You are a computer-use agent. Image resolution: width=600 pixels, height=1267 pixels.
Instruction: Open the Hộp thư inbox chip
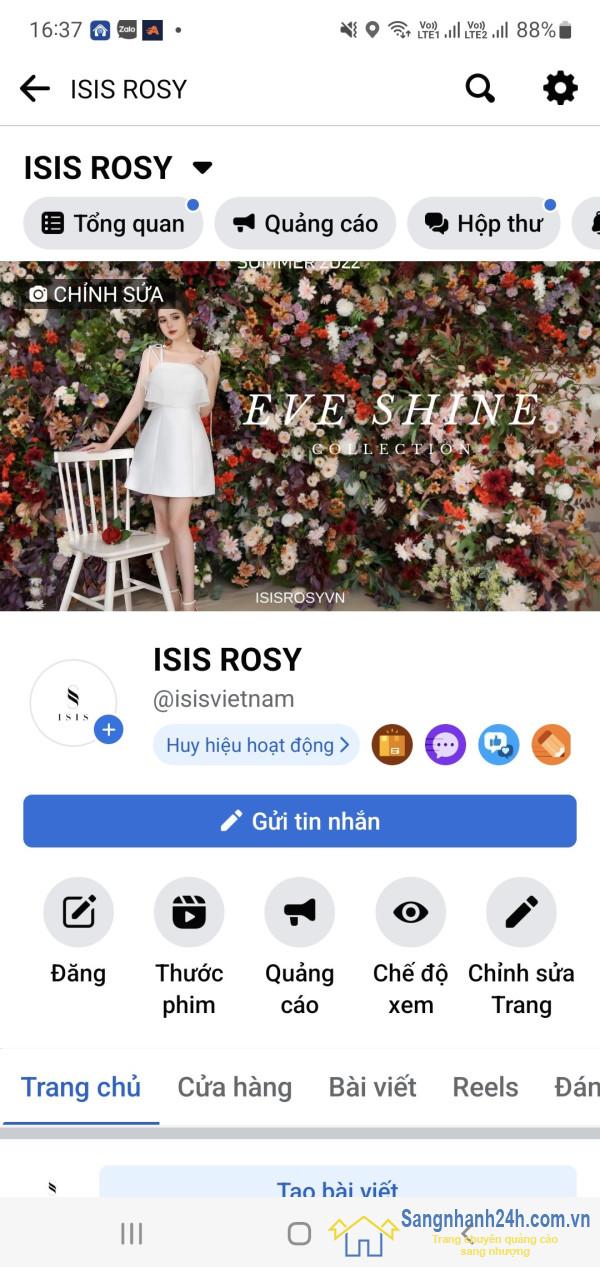point(484,223)
